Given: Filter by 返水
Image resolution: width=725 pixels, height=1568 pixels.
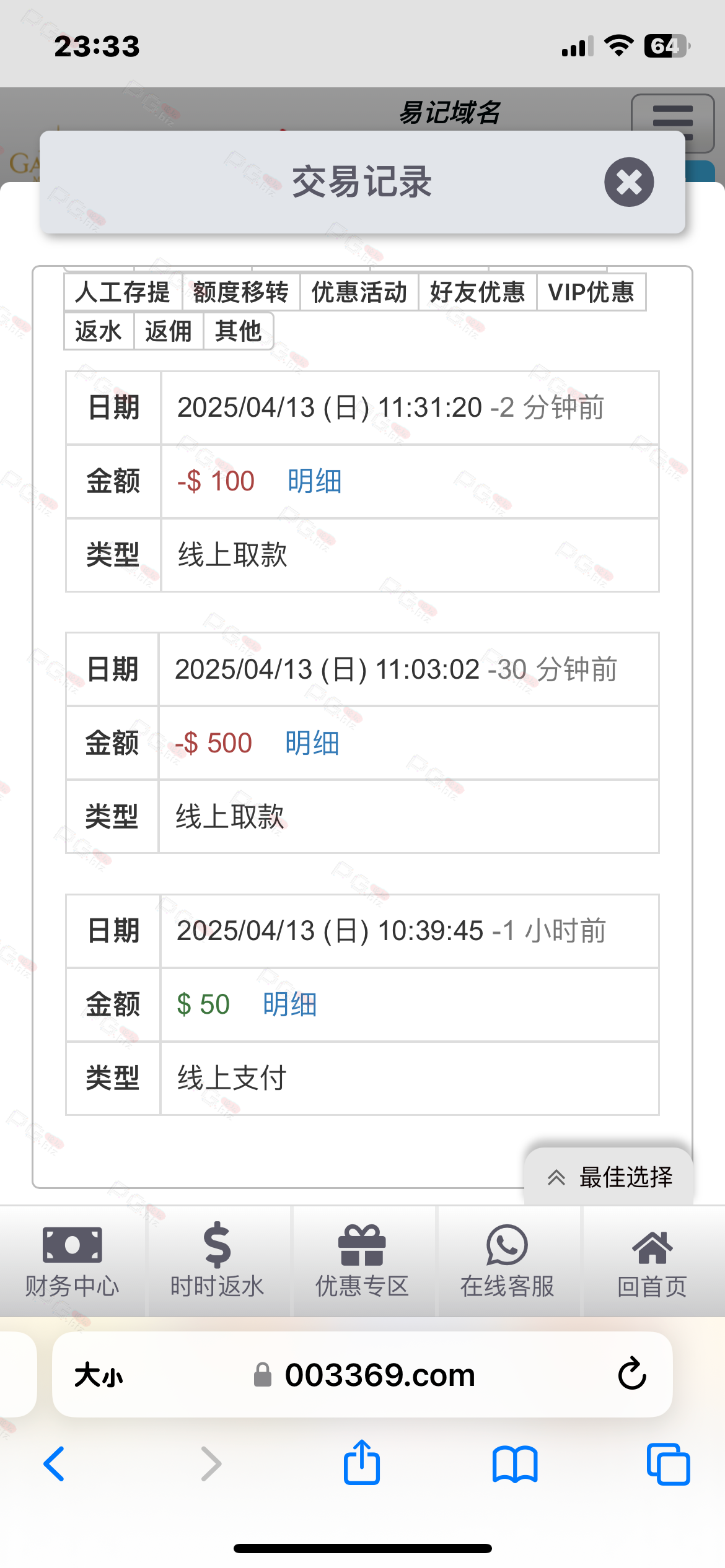Looking at the screenshot, I should point(99,331).
